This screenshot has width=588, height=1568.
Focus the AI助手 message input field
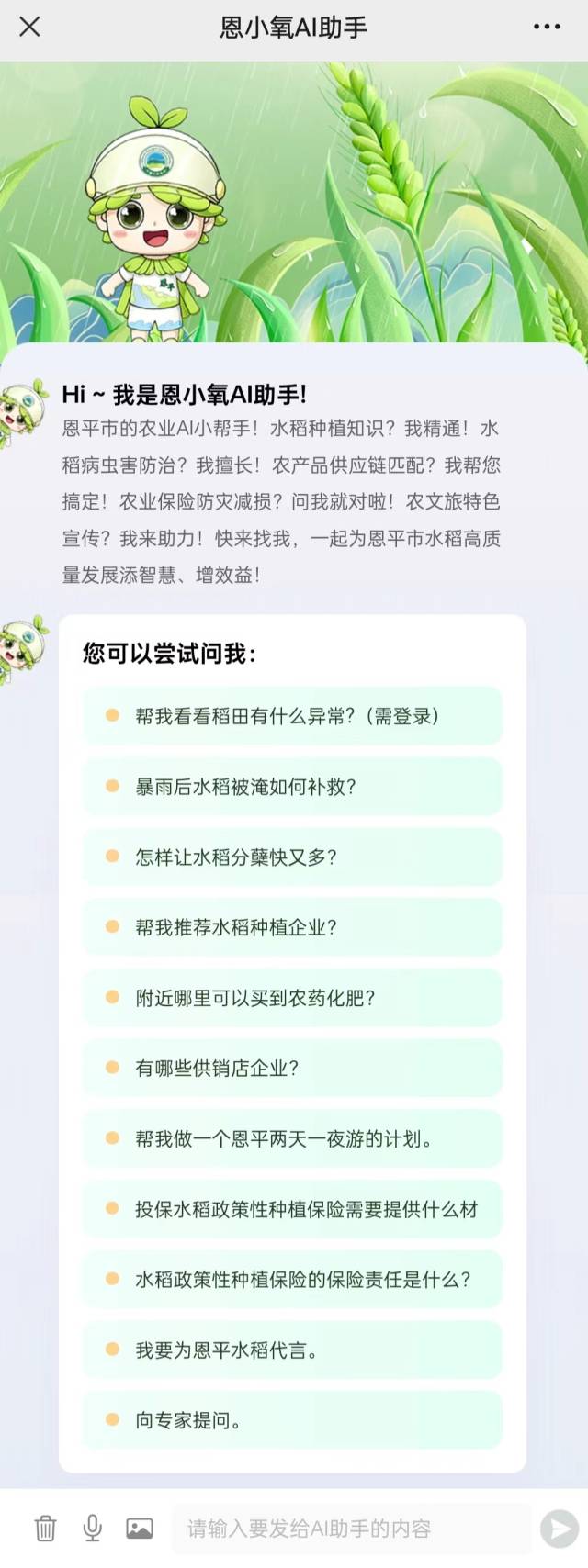pos(349,1529)
